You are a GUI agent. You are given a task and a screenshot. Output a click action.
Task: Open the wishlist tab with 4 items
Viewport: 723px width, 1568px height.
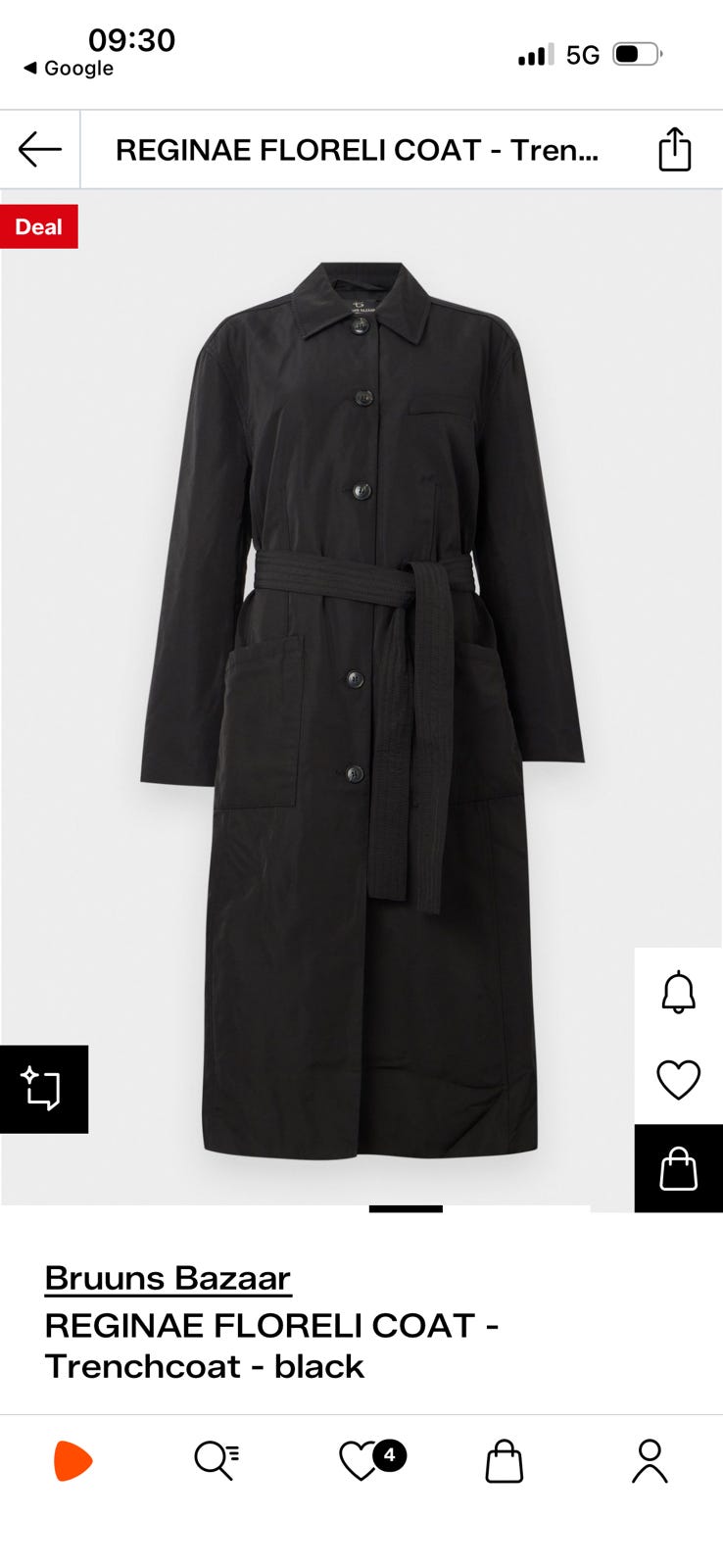click(361, 1461)
